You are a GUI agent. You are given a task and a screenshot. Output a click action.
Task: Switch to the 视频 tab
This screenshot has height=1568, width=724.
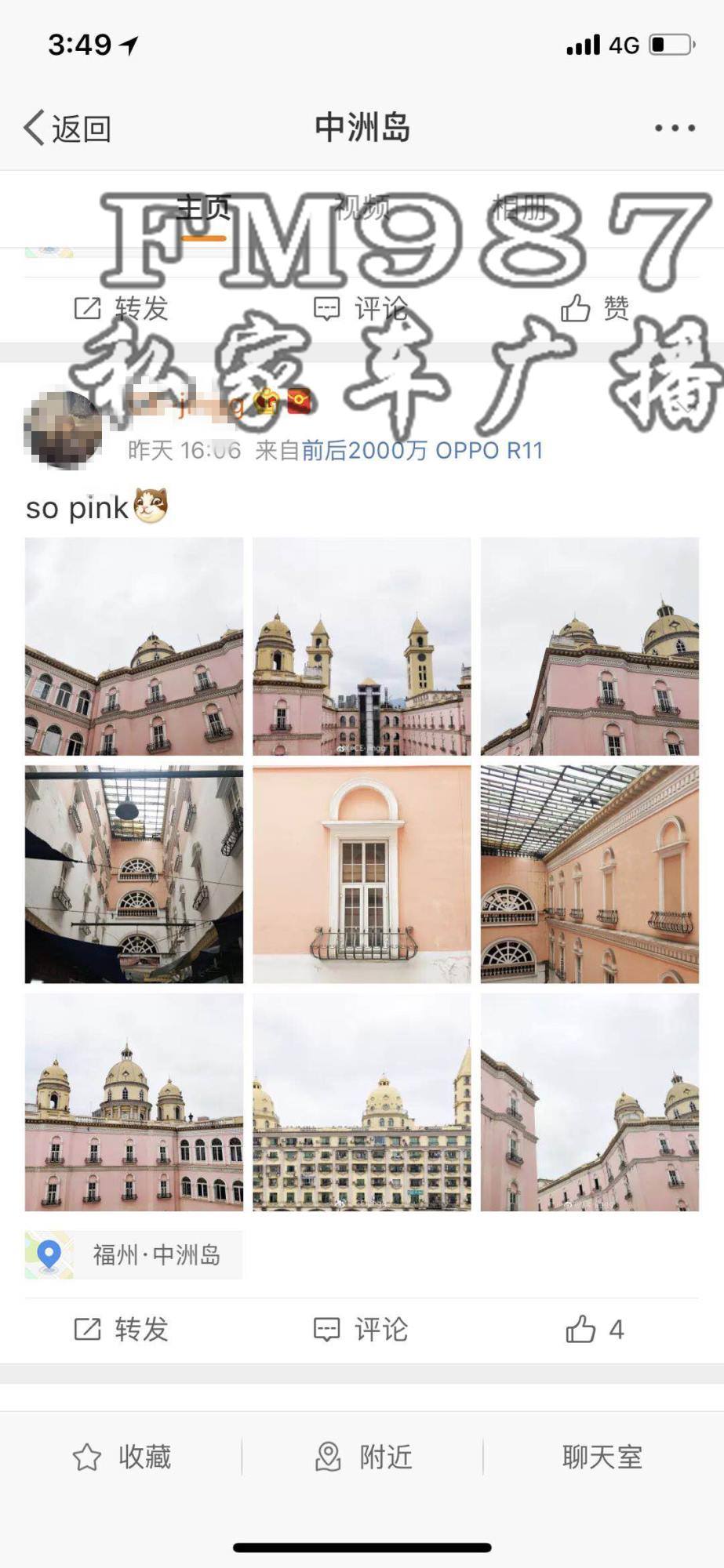[362, 208]
